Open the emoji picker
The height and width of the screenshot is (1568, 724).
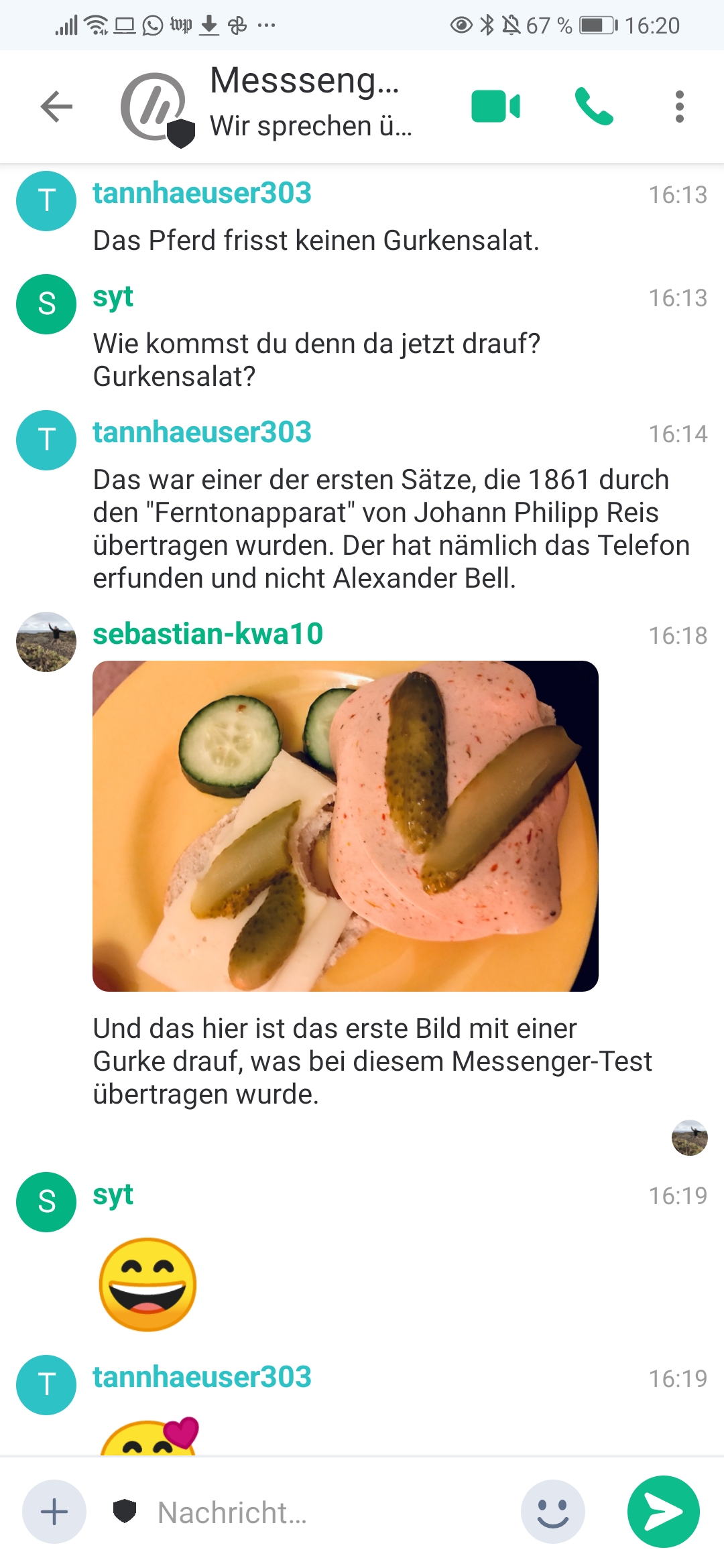(552, 1512)
